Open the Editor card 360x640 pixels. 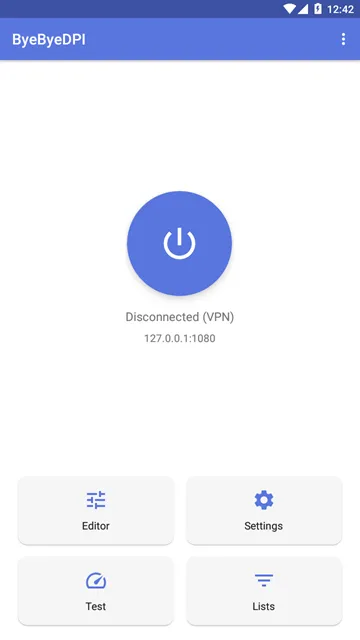pyautogui.click(x=96, y=510)
